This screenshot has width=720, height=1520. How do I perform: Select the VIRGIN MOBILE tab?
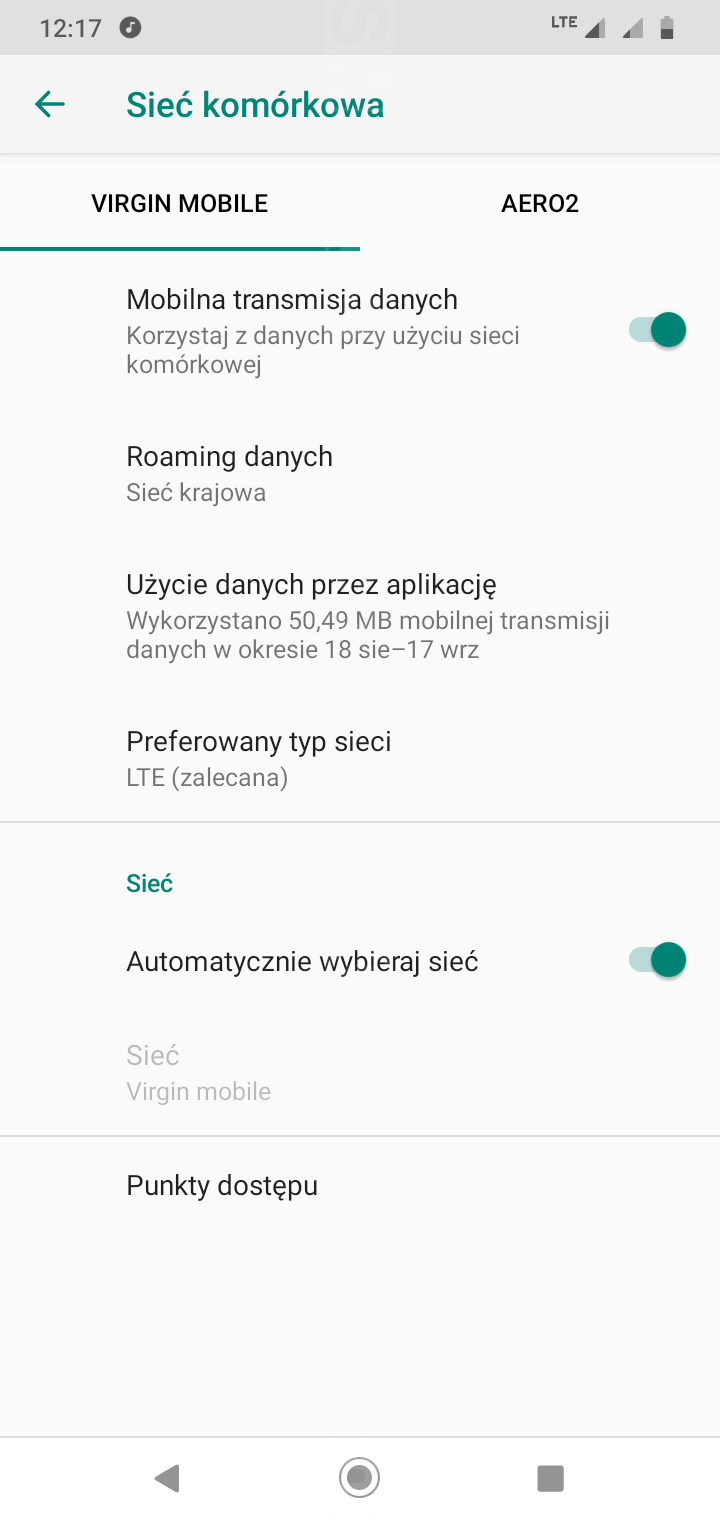(180, 204)
